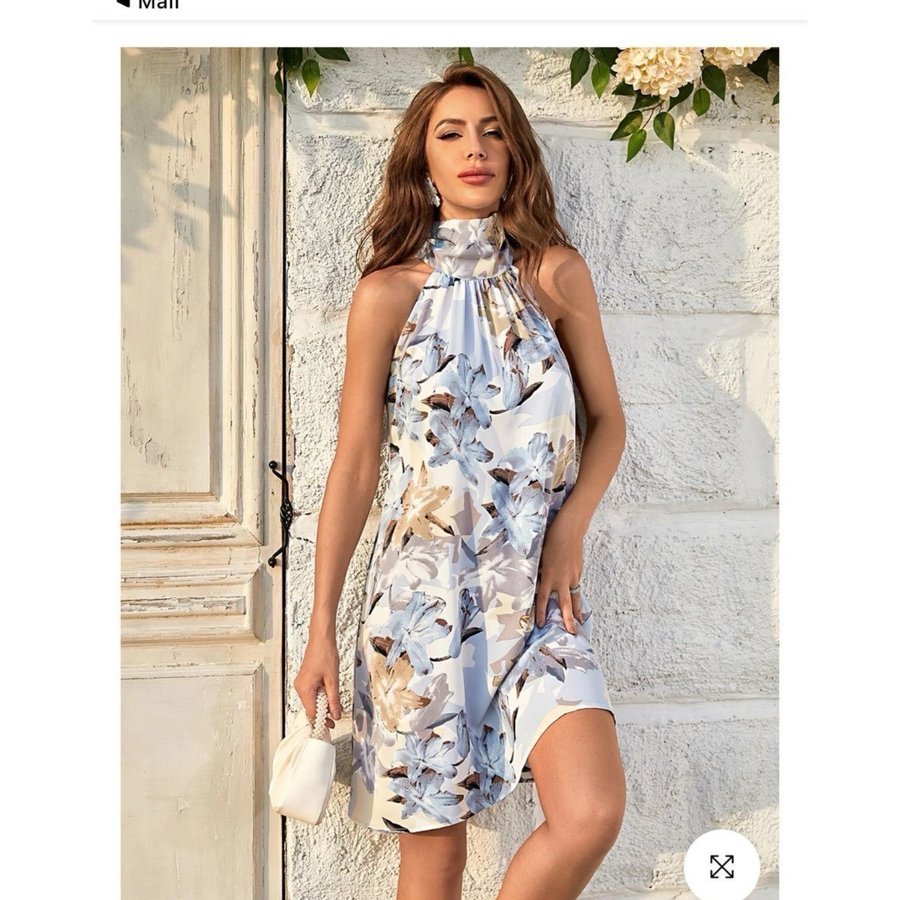Expand the dress photo to full screen
The height and width of the screenshot is (900, 900).
[721, 866]
